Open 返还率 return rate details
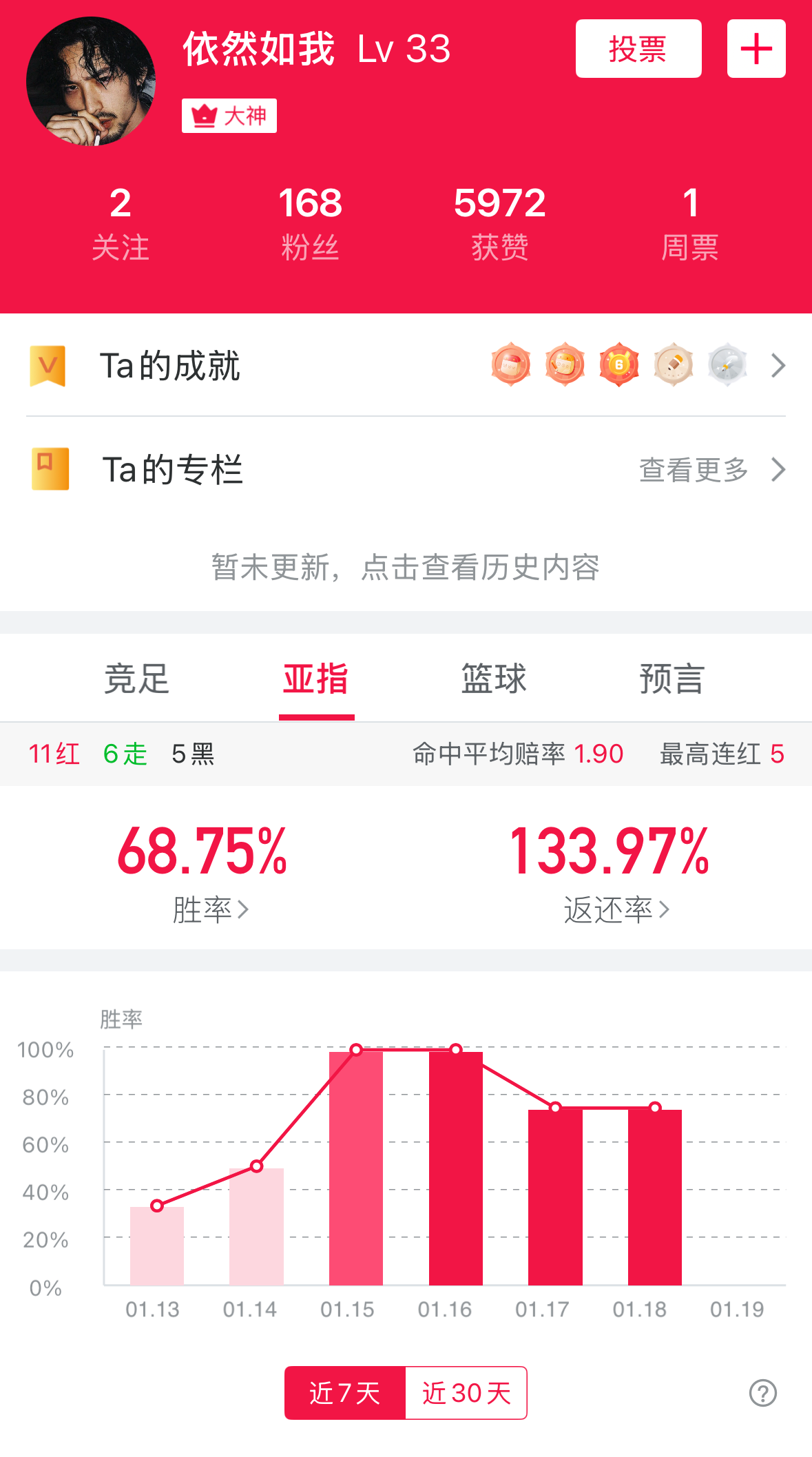Viewport: 812px width, 1457px height. point(616,909)
